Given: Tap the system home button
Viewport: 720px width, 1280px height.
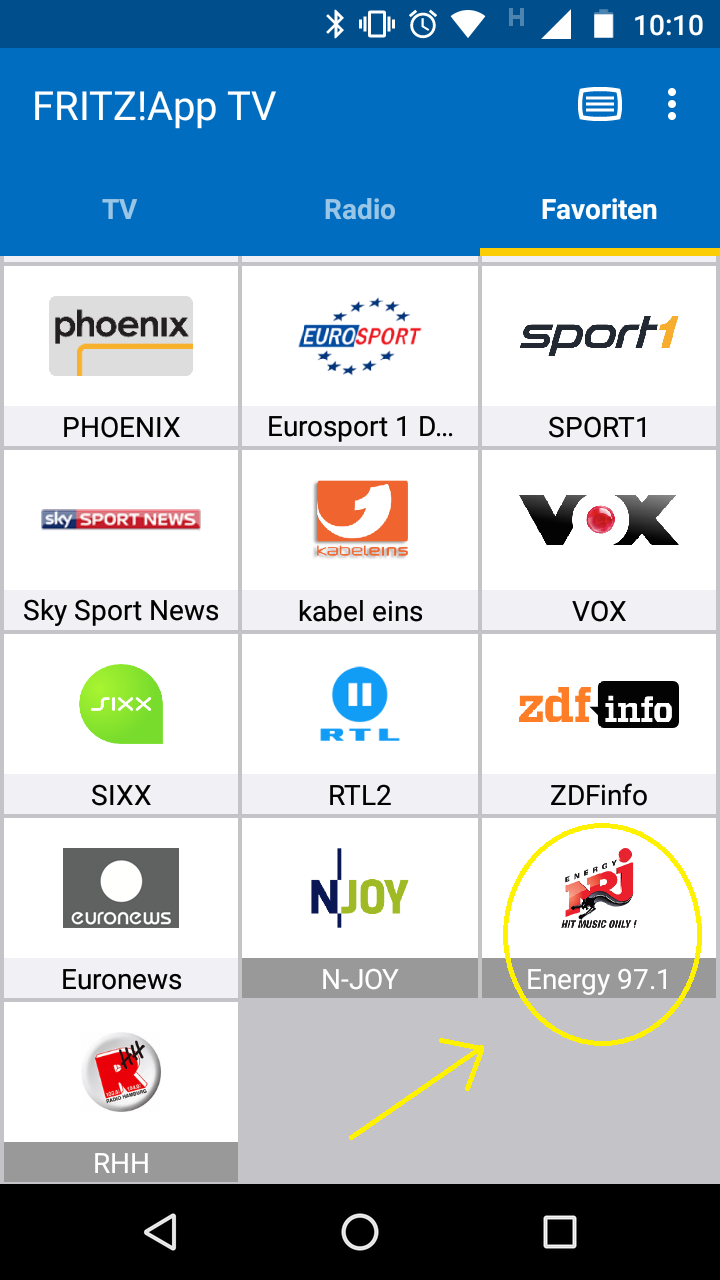Looking at the screenshot, I should point(360,1232).
